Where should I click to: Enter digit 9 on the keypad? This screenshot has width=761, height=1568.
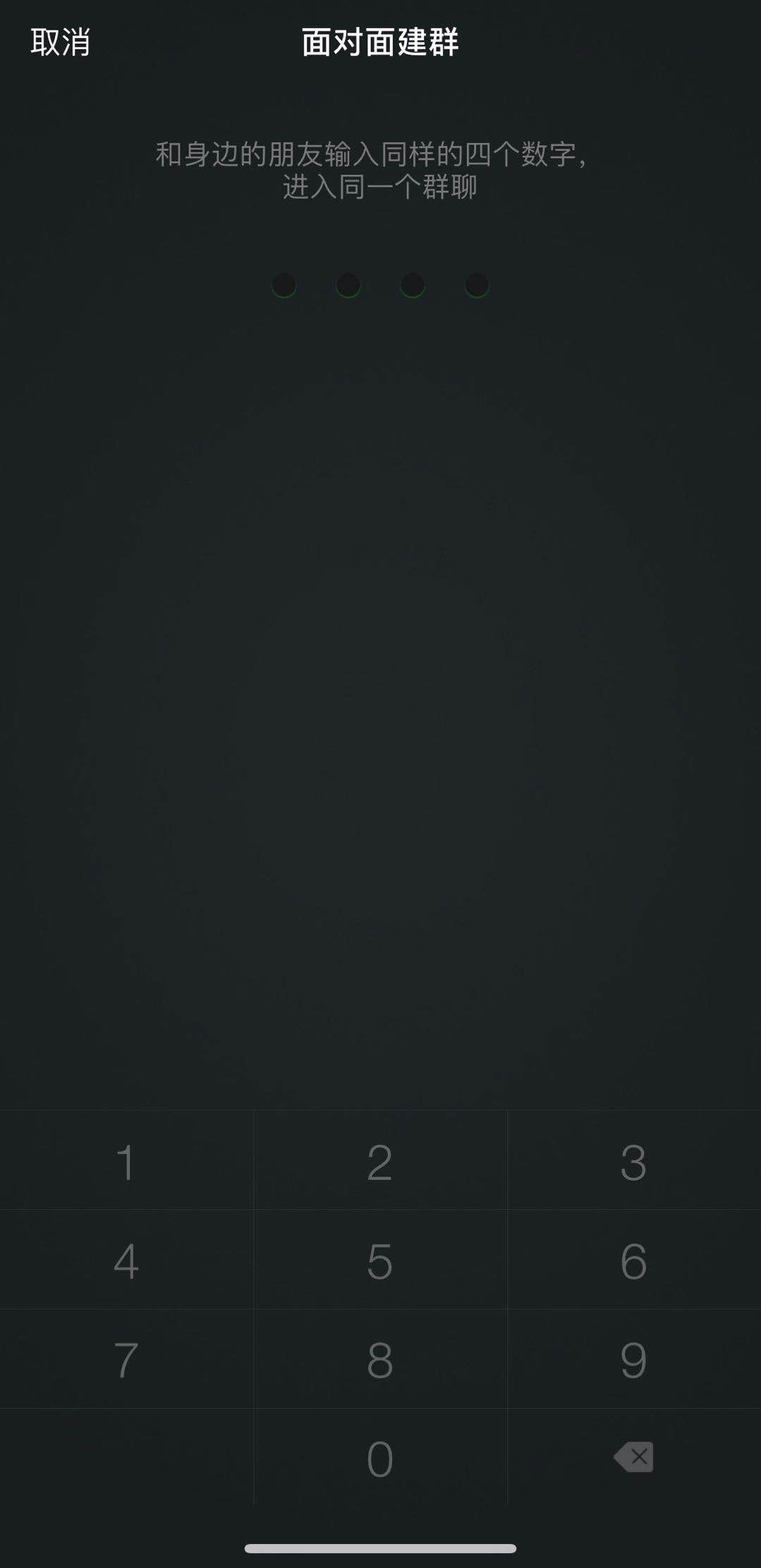(633, 1359)
